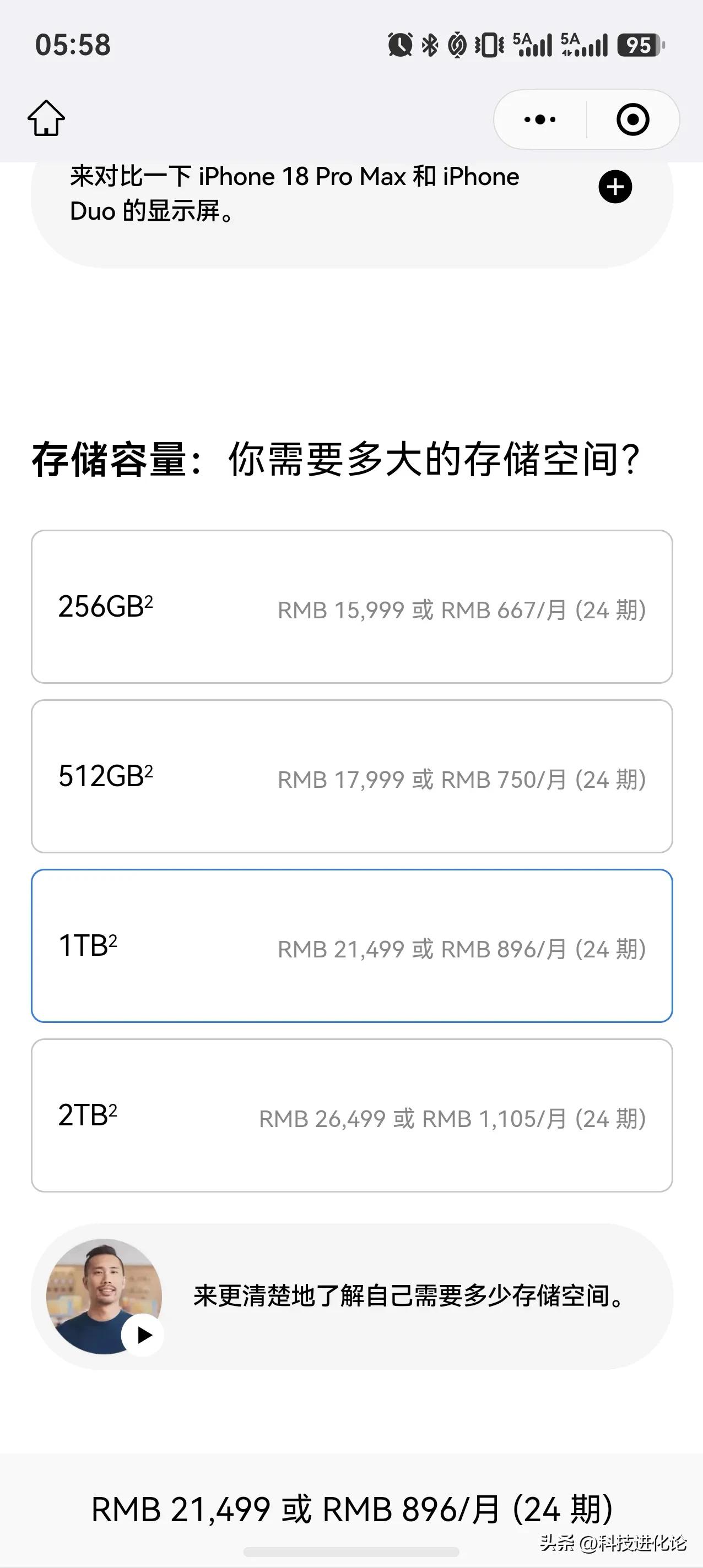Play the storage space guide video
The width and height of the screenshot is (703, 1568).
click(143, 1335)
